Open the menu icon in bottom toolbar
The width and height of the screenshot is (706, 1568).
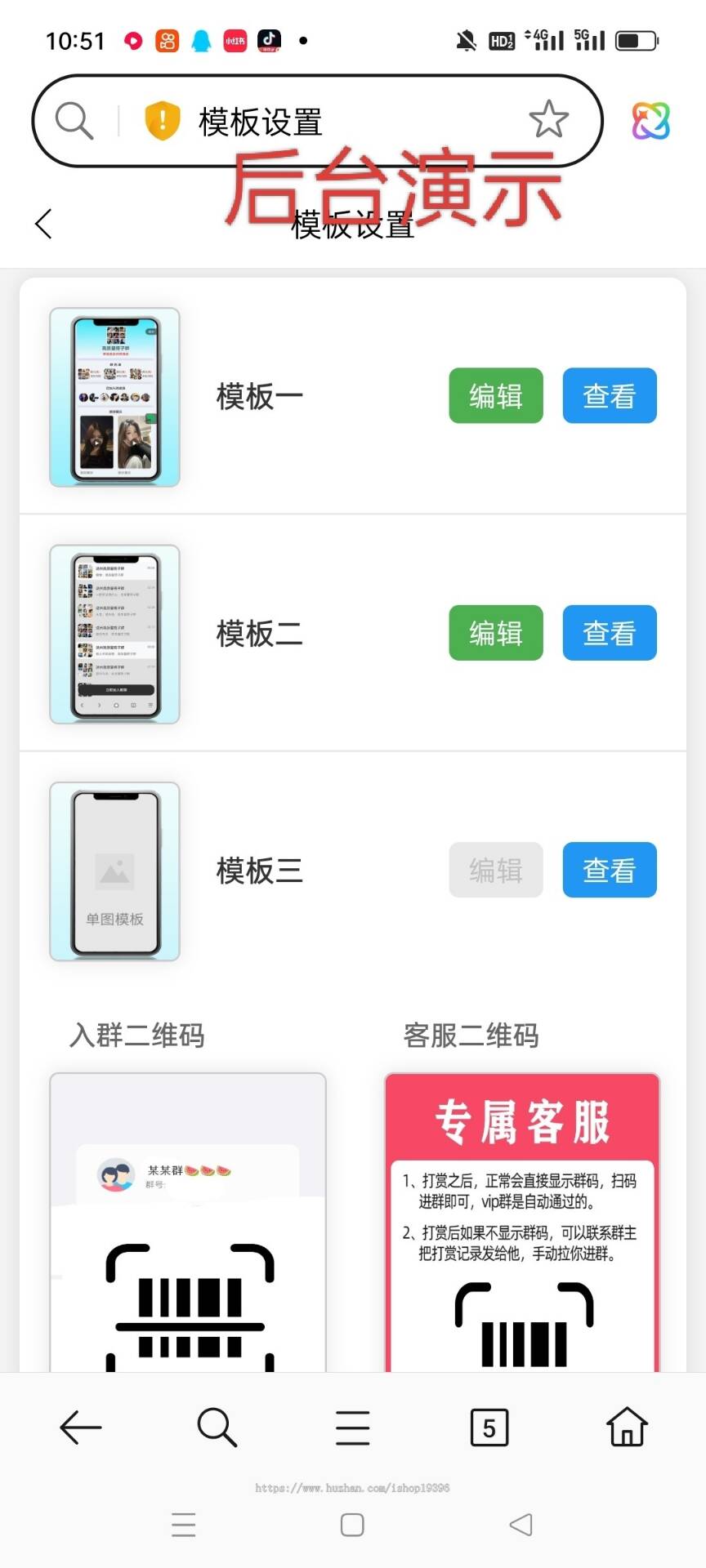tap(352, 1428)
